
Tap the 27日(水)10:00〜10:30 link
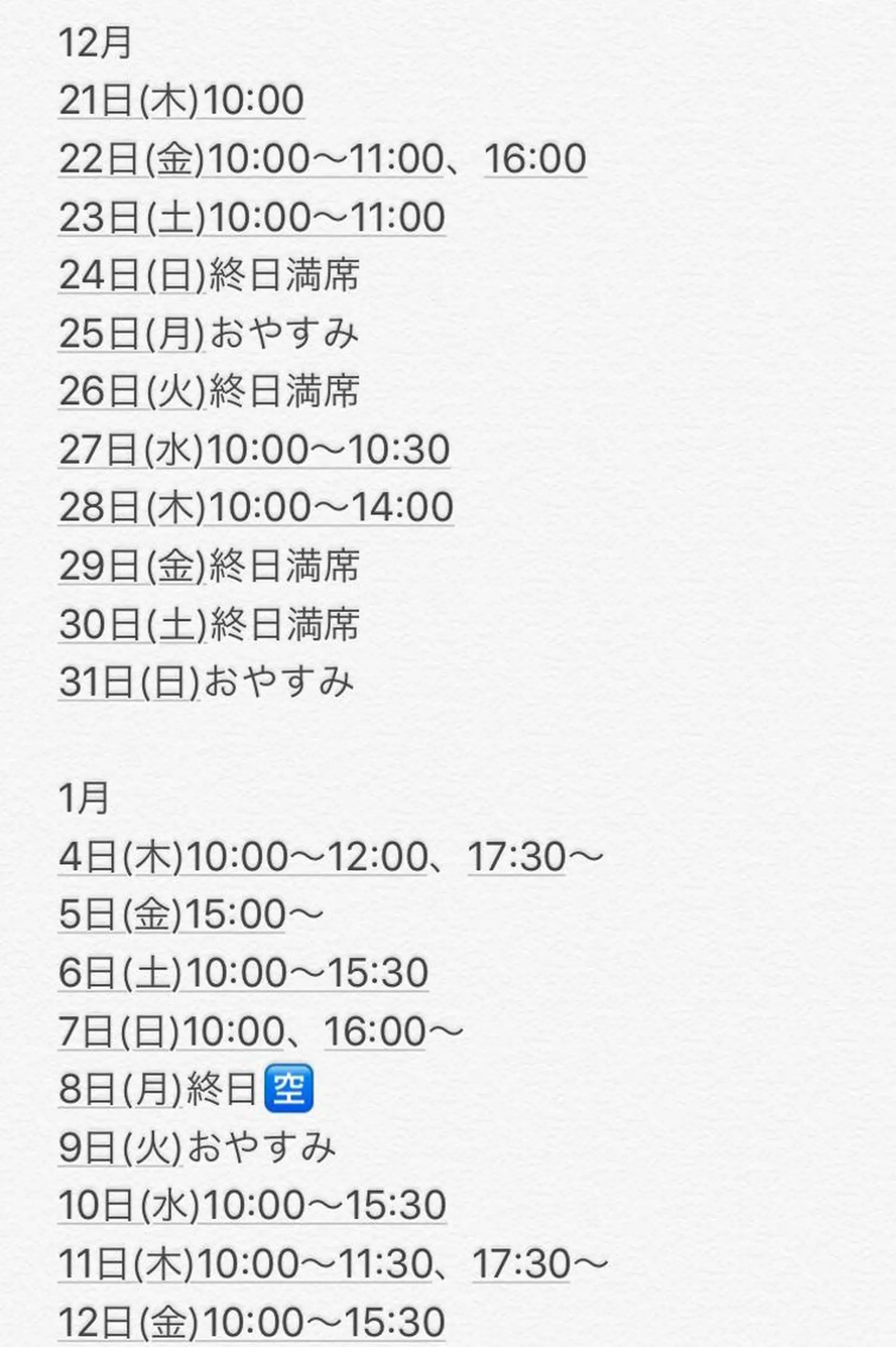[x=254, y=450]
